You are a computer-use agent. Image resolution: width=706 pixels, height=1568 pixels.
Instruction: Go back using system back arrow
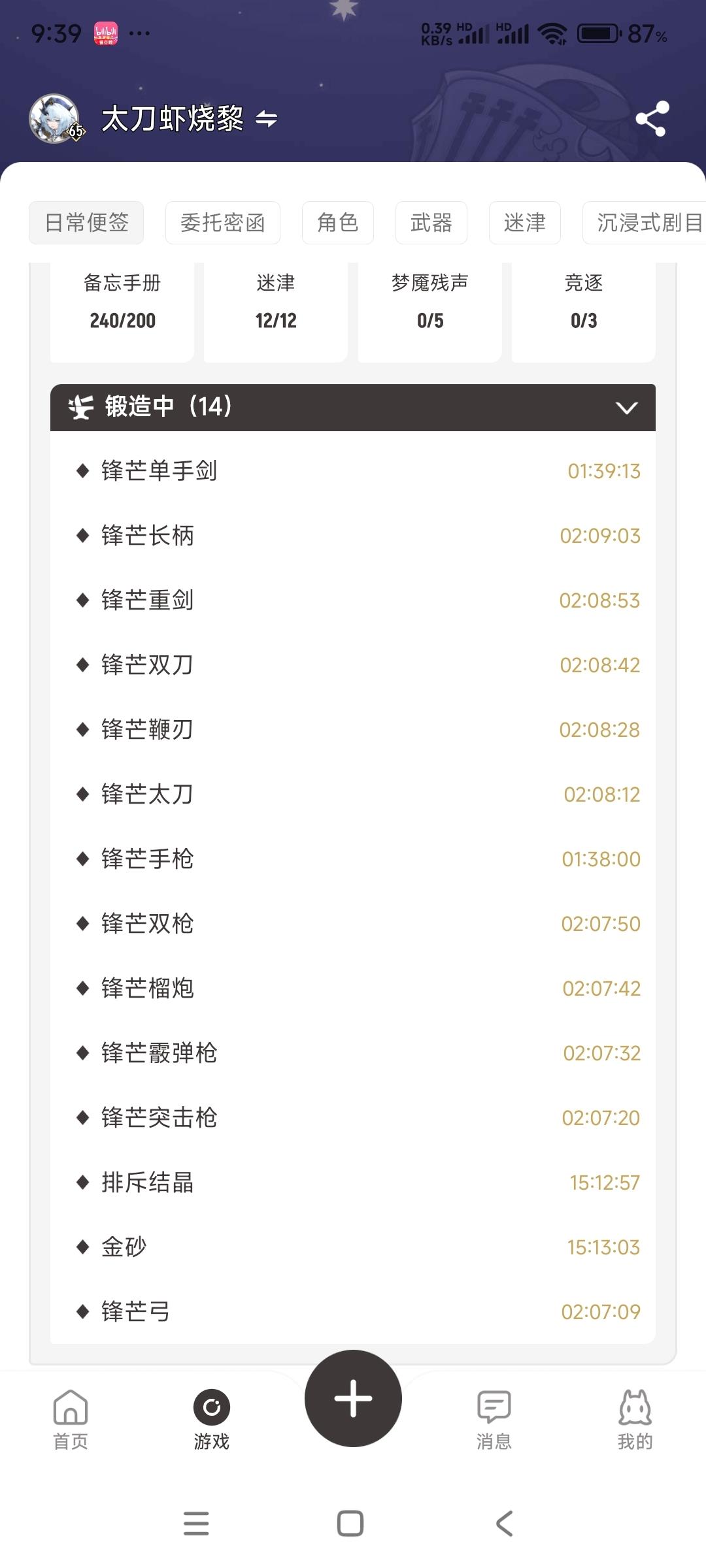click(504, 1524)
